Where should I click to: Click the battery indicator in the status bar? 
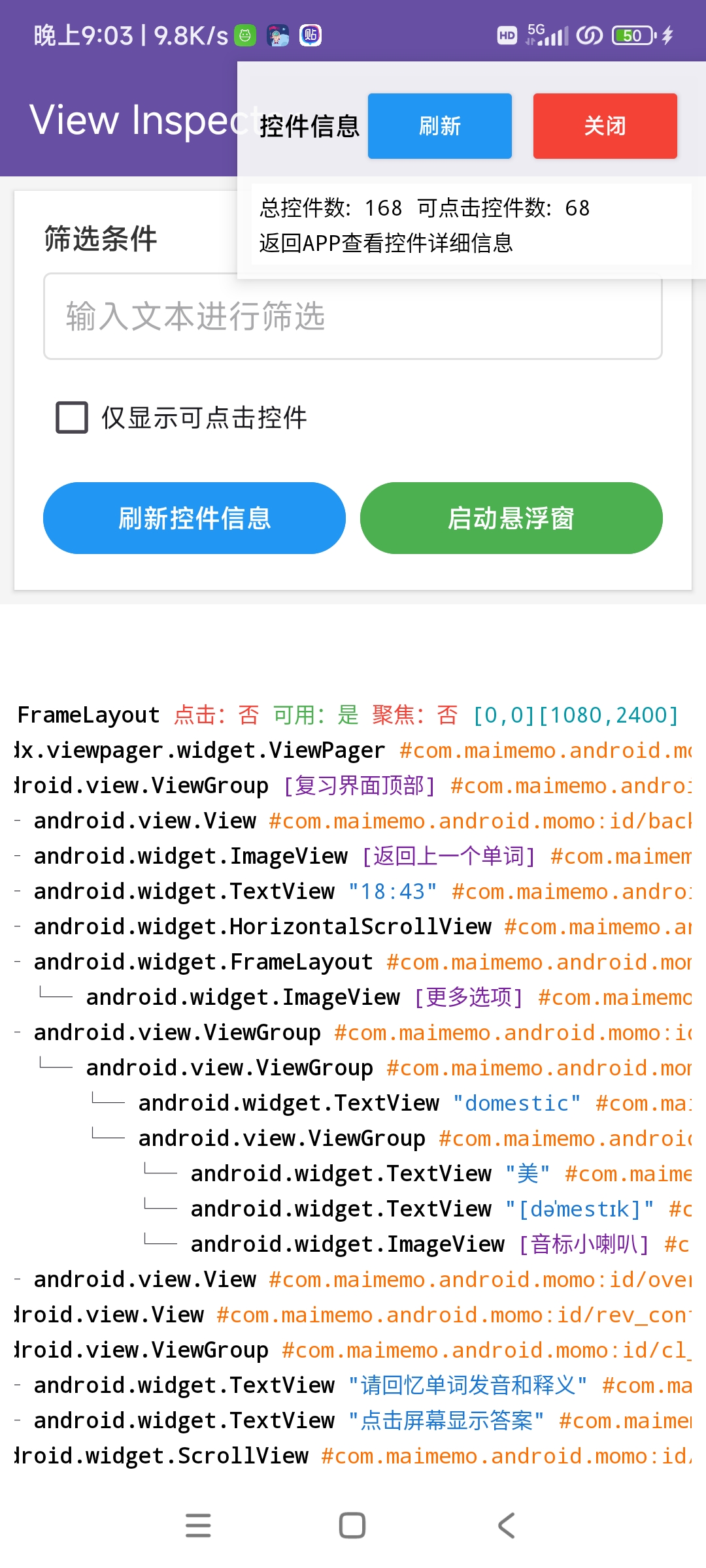point(630,36)
